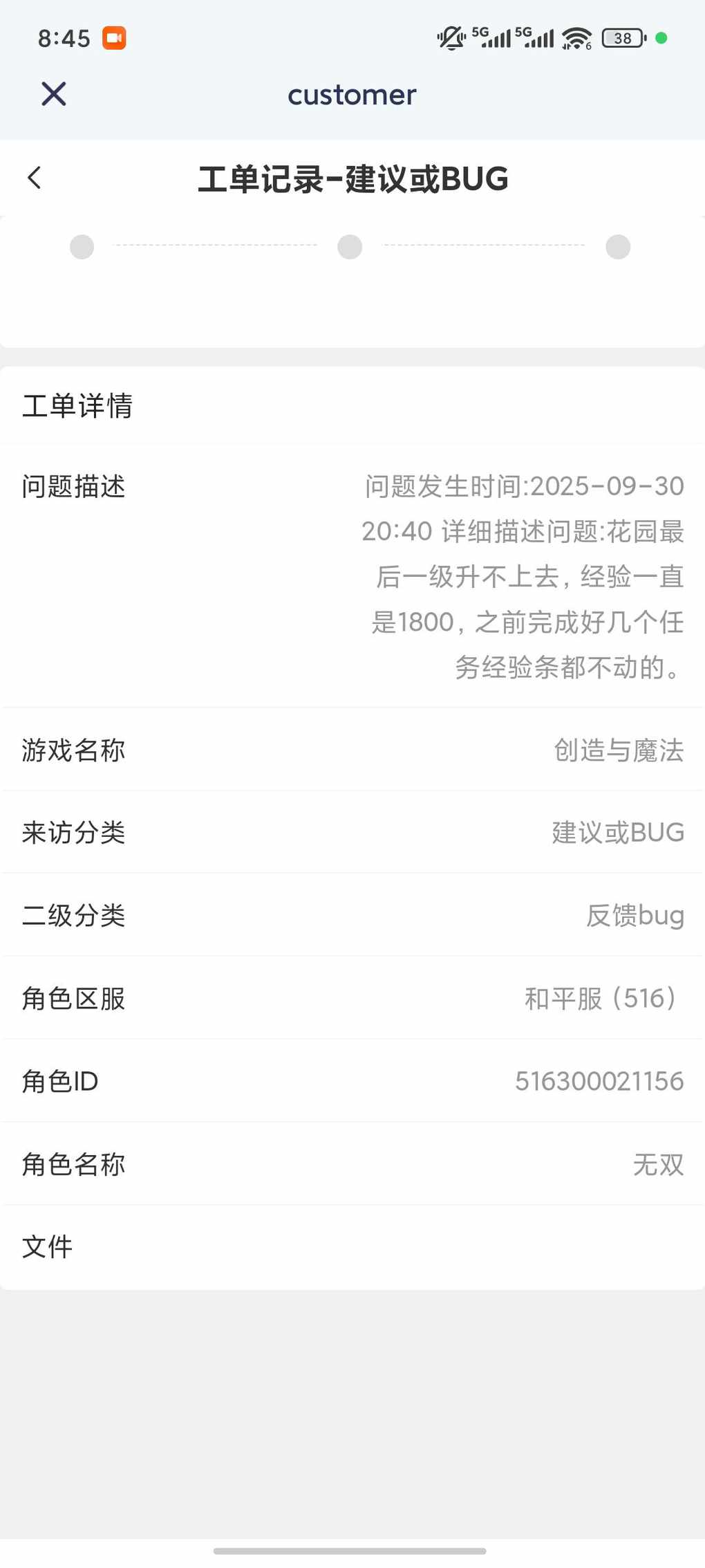
Task: Close the customer webview with X
Action: (53, 94)
